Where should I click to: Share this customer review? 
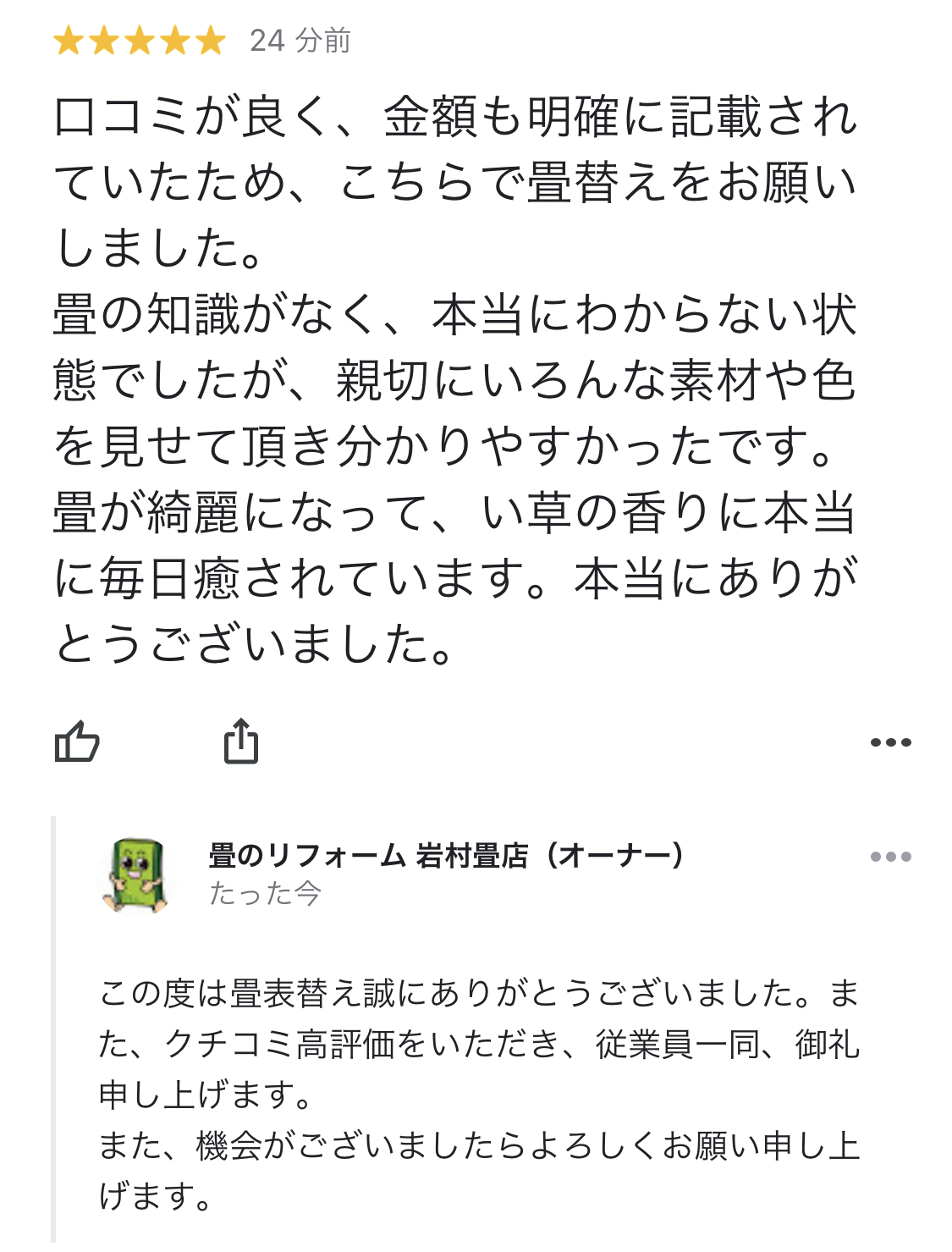click(x=241, y=742)
